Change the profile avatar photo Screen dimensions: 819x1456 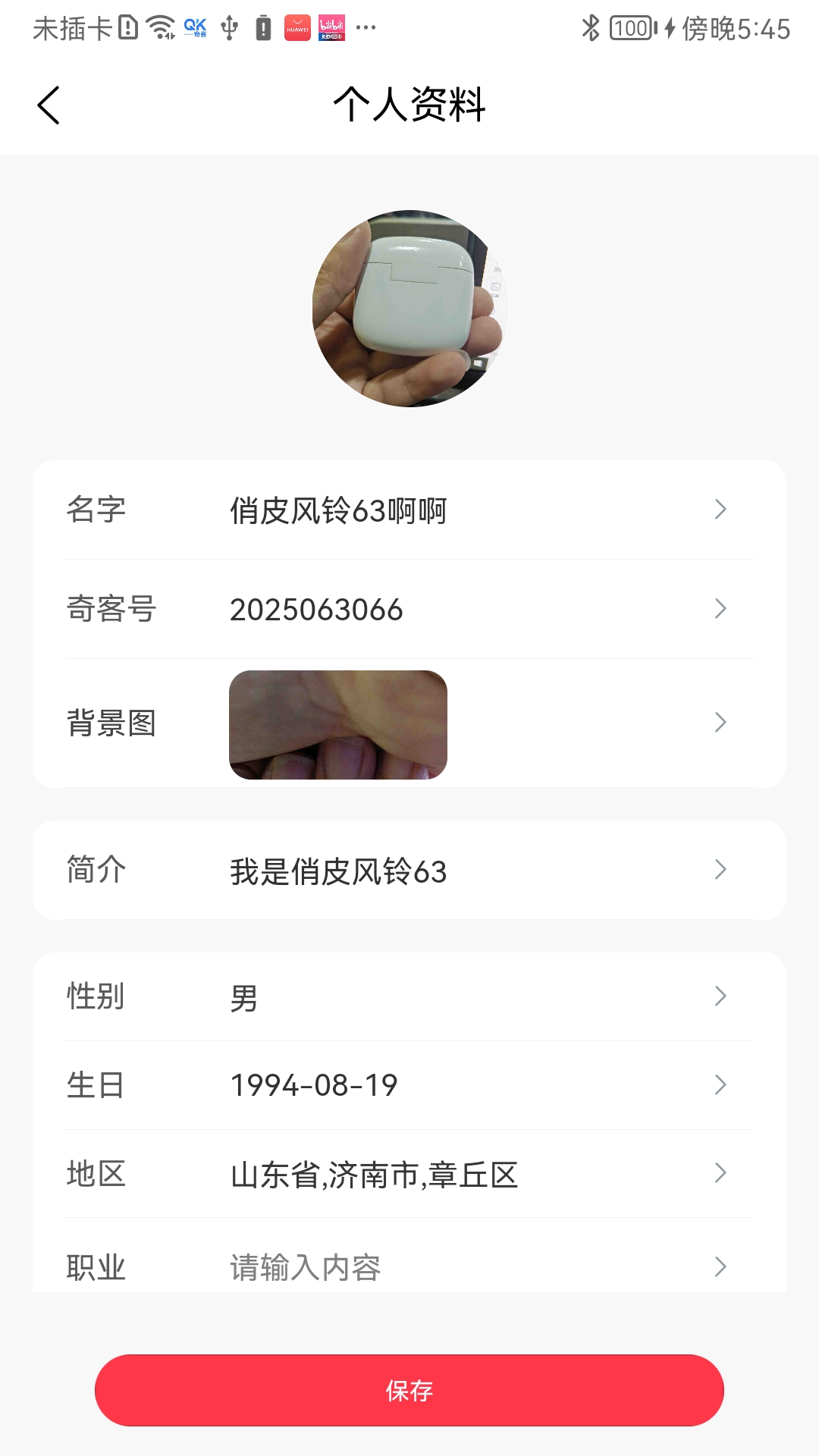click(409, 308)
